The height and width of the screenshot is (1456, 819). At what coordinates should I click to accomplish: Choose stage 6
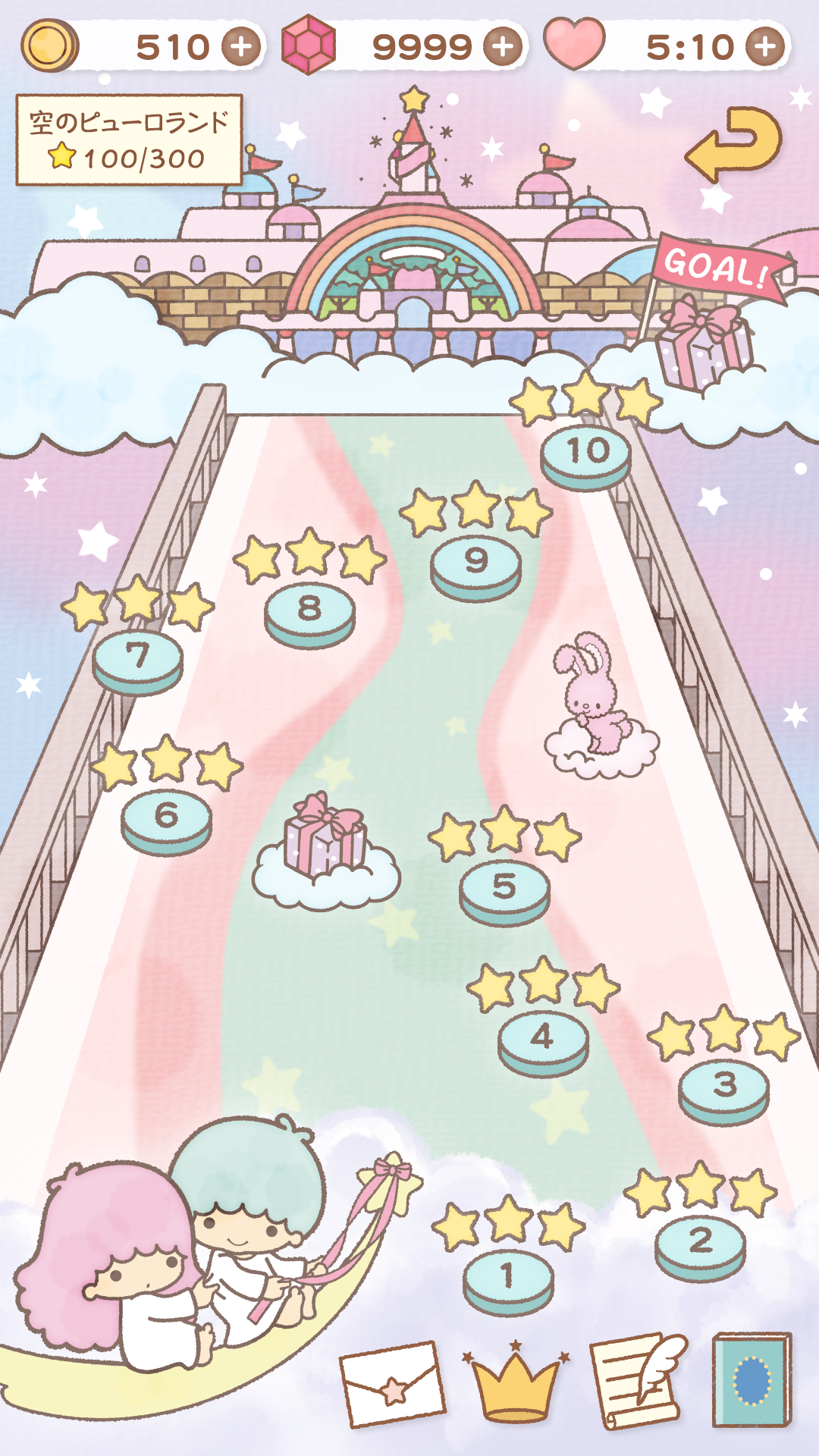coord(166,819)
